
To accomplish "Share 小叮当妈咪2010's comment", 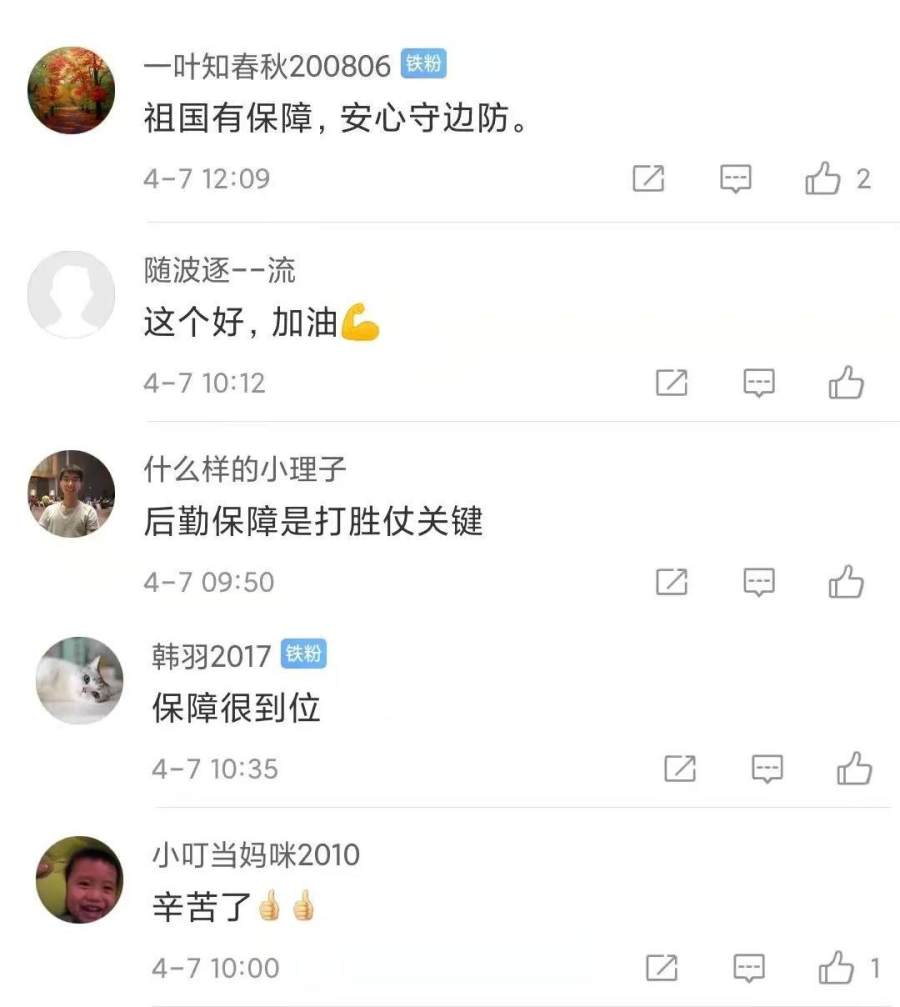I will point(662,967).
